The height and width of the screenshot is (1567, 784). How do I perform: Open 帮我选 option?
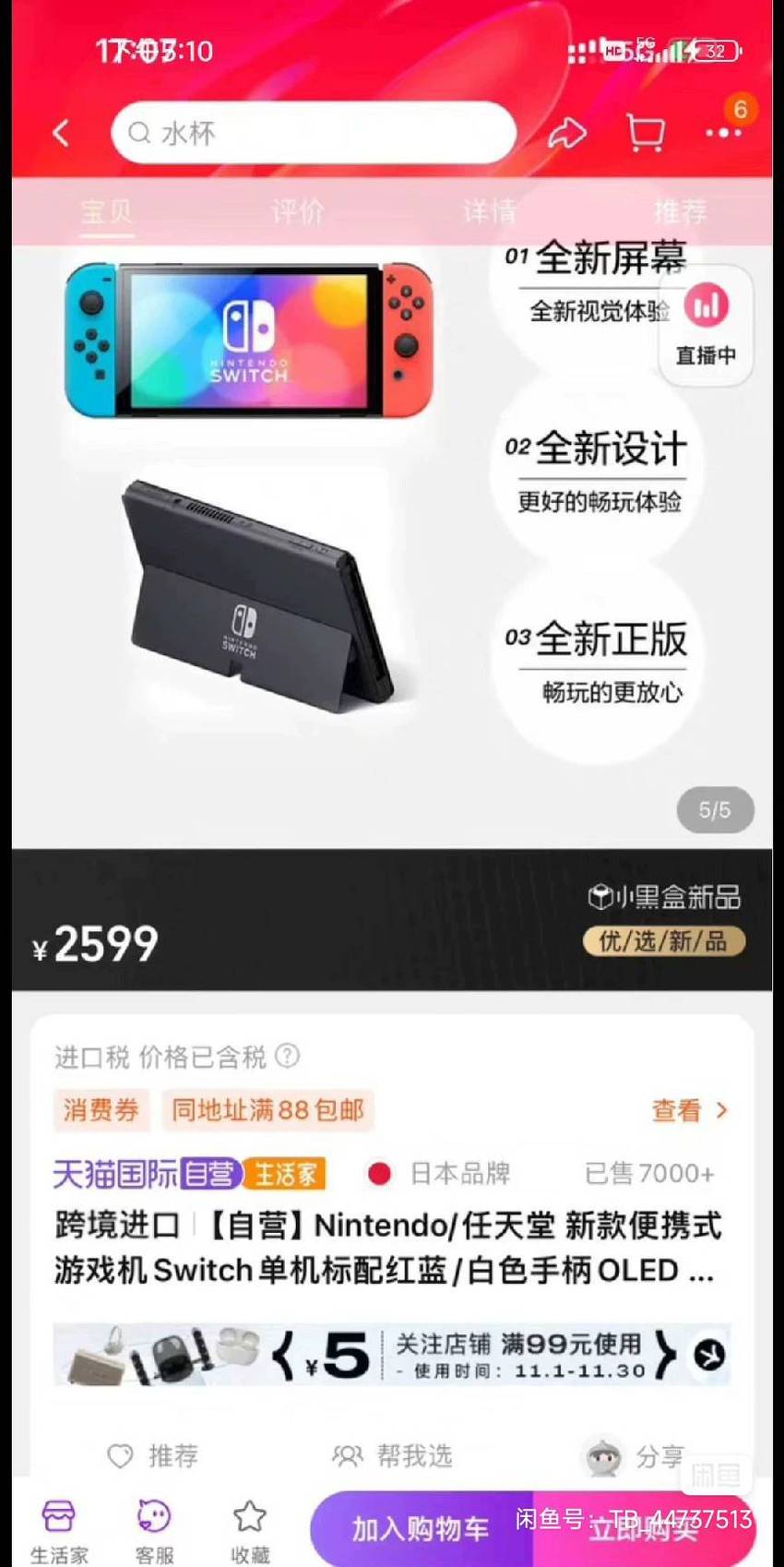point(392,1455)
